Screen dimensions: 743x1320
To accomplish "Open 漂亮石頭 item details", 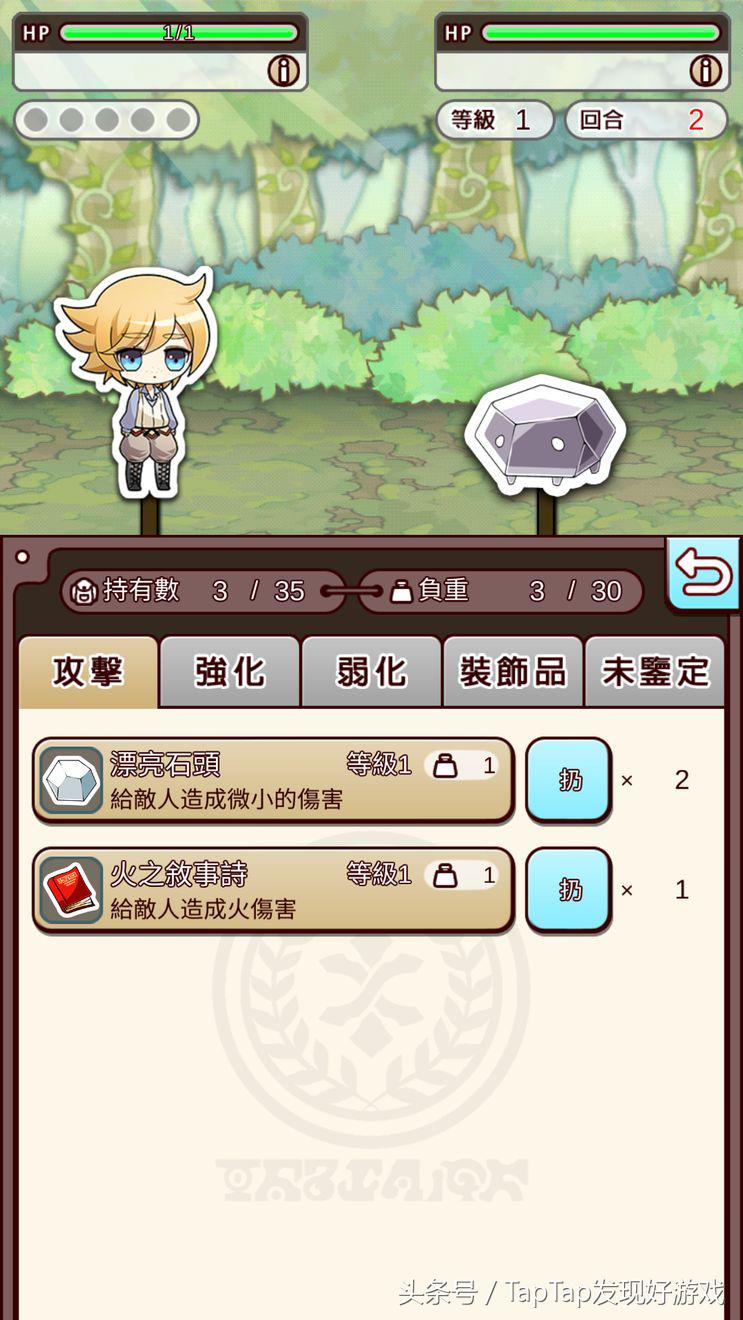I will (272, 780).
